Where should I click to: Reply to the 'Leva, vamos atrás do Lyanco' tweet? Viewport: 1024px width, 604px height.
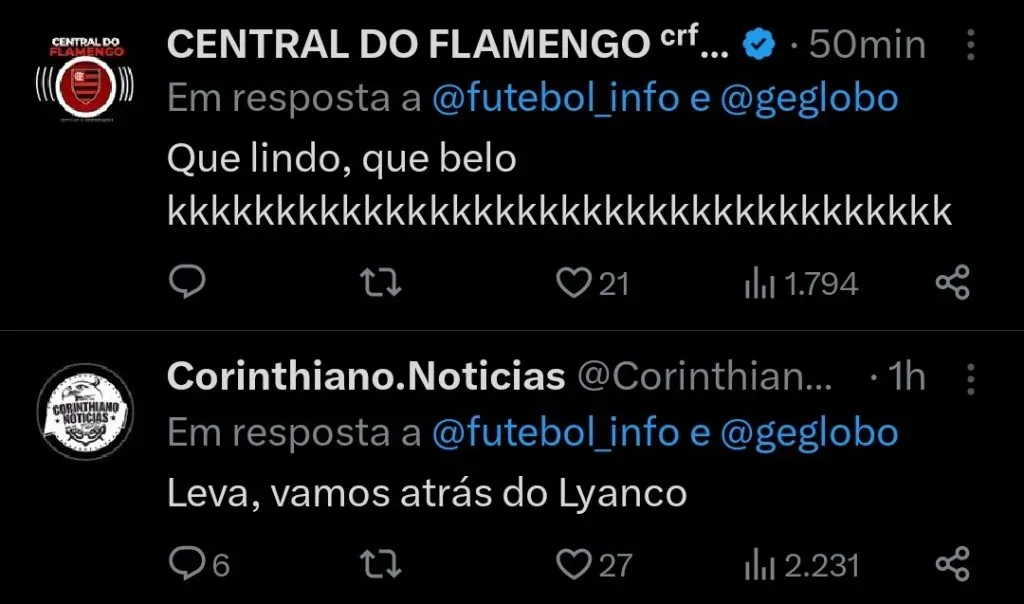tap(186, 565)
